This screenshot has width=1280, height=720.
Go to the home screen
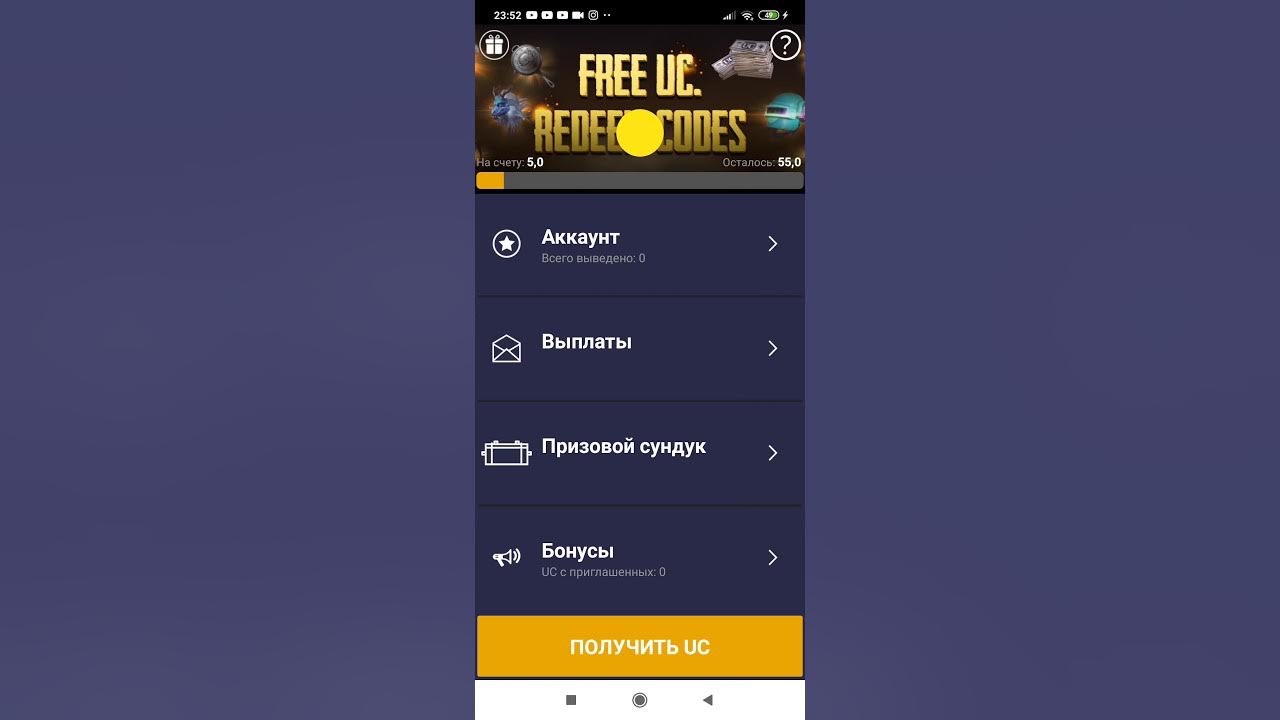640,700
